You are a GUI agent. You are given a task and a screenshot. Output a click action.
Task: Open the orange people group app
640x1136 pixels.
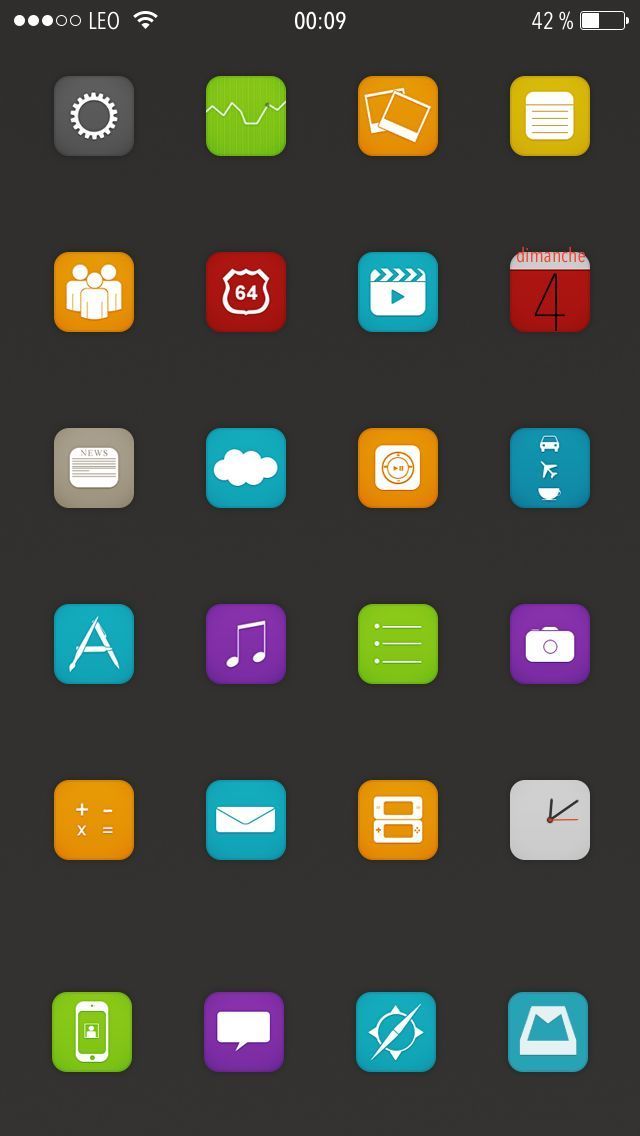[x=94, y=292]
